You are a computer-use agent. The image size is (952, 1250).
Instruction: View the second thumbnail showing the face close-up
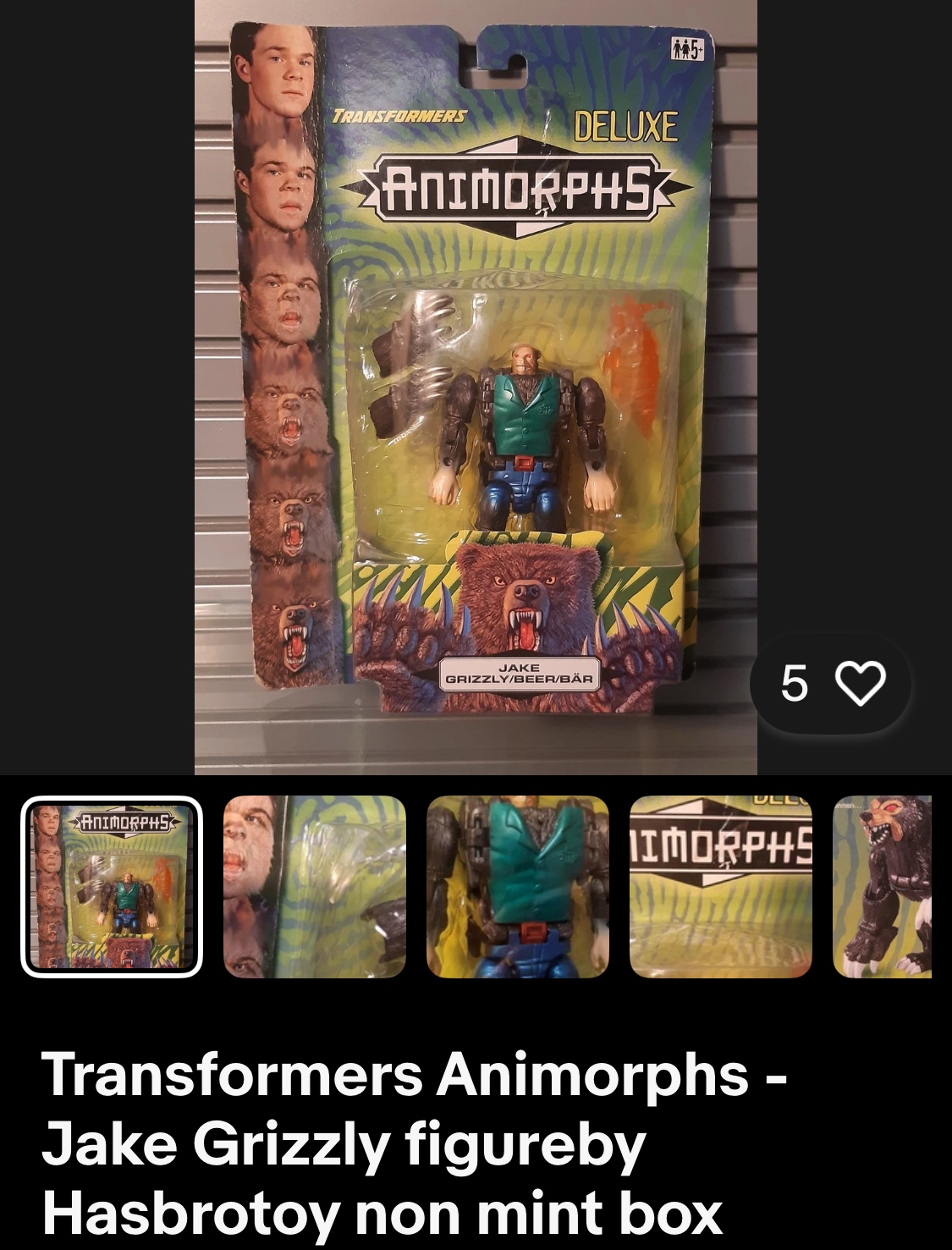(314, 886)
